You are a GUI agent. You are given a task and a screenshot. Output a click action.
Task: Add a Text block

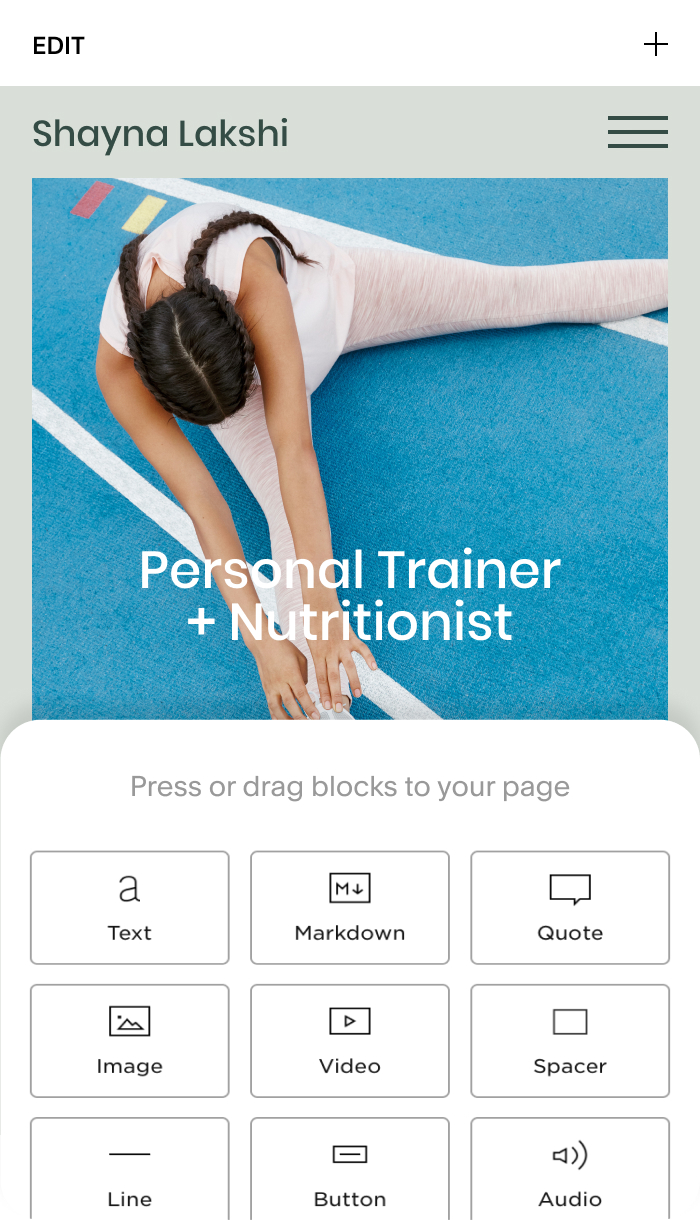pyautogui.click(x=130, y=907)
